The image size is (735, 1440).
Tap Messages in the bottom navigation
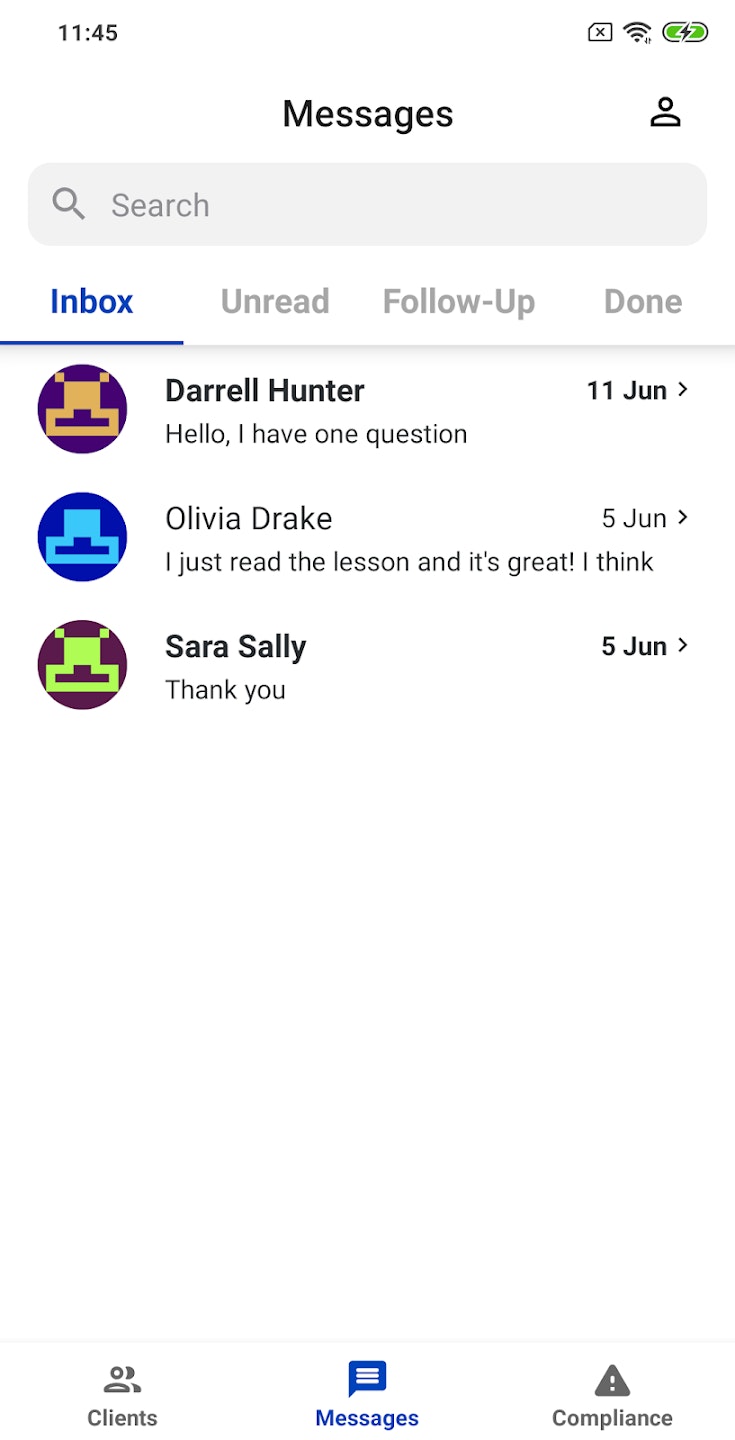367,1395
